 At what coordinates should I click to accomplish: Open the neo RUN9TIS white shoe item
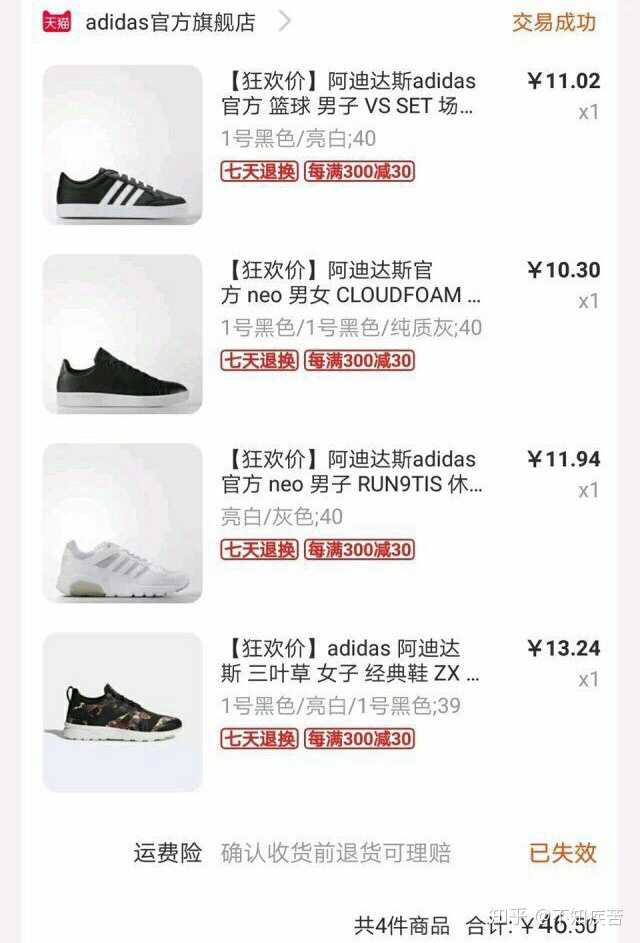click(x=350, y=472)
